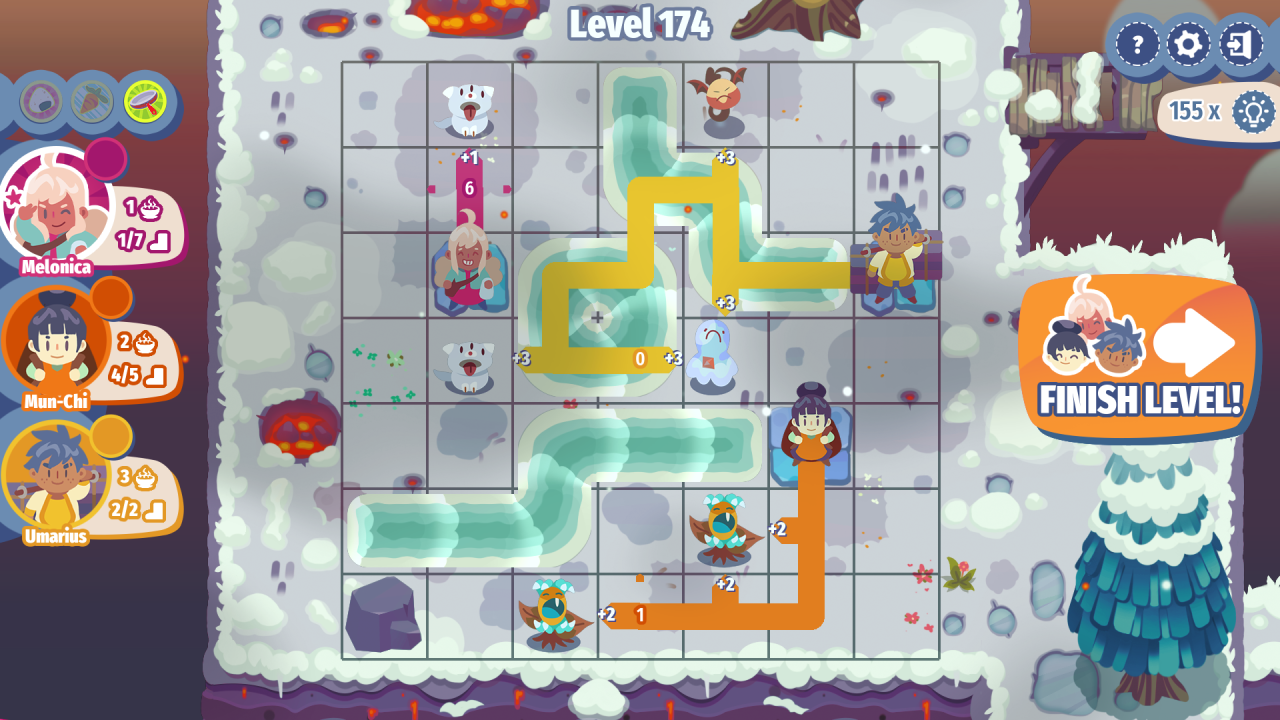Open the settings gear
Viewport: 1280px width, 720px height.
coord(1189,45)
